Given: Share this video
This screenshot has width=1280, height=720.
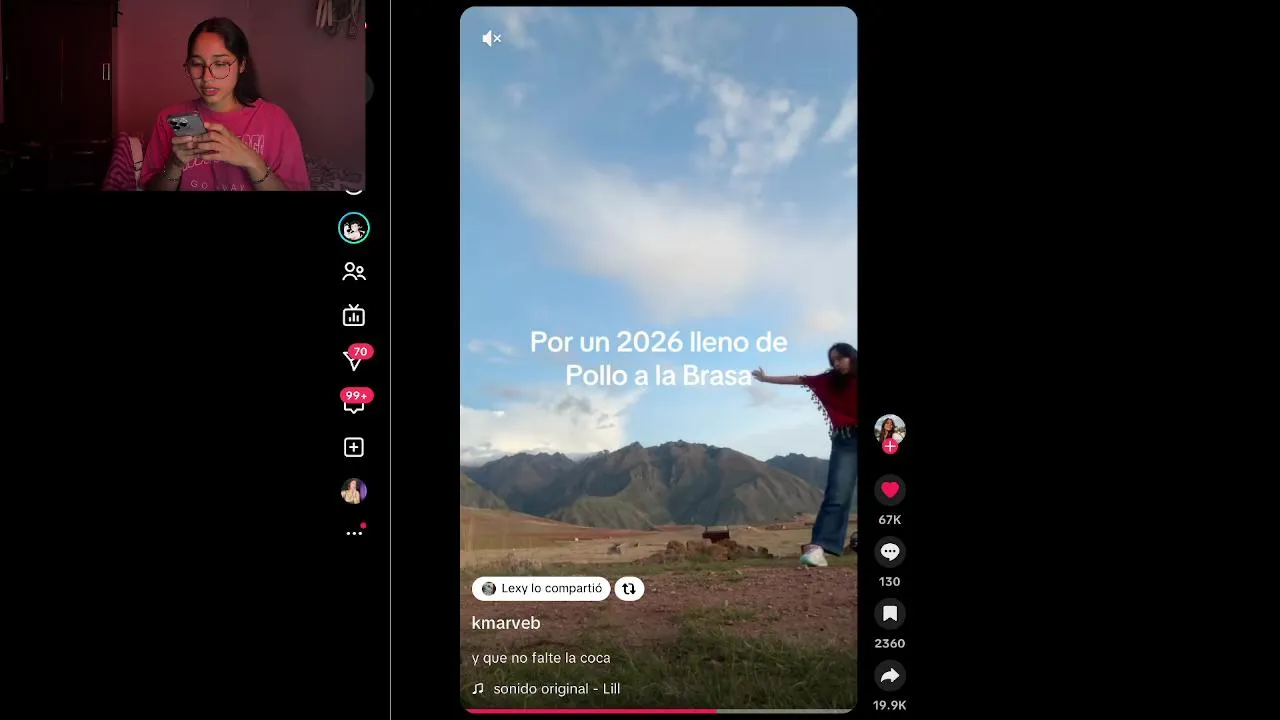Looking at the screenshot, I should pyautogui.click(x=889, y=676).
